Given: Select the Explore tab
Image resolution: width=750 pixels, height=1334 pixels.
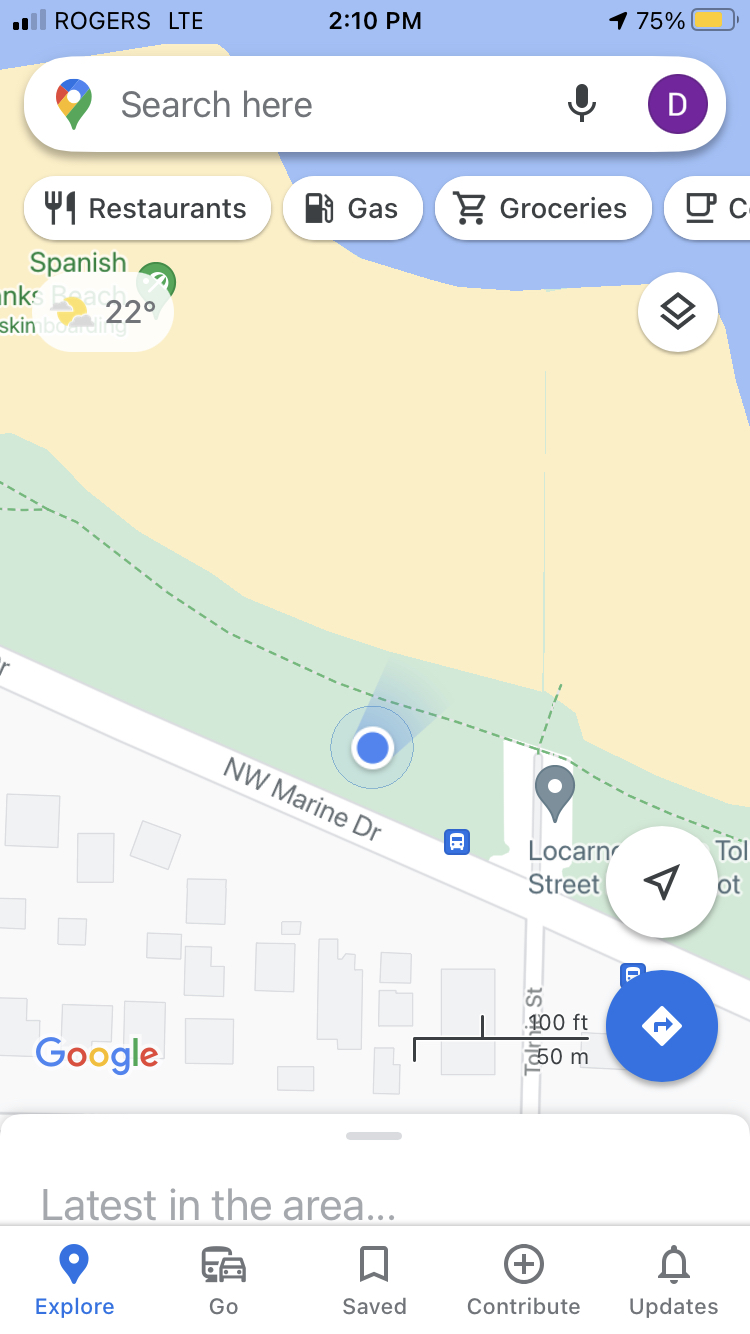Looking at the screenshot, I should 75,1280.
